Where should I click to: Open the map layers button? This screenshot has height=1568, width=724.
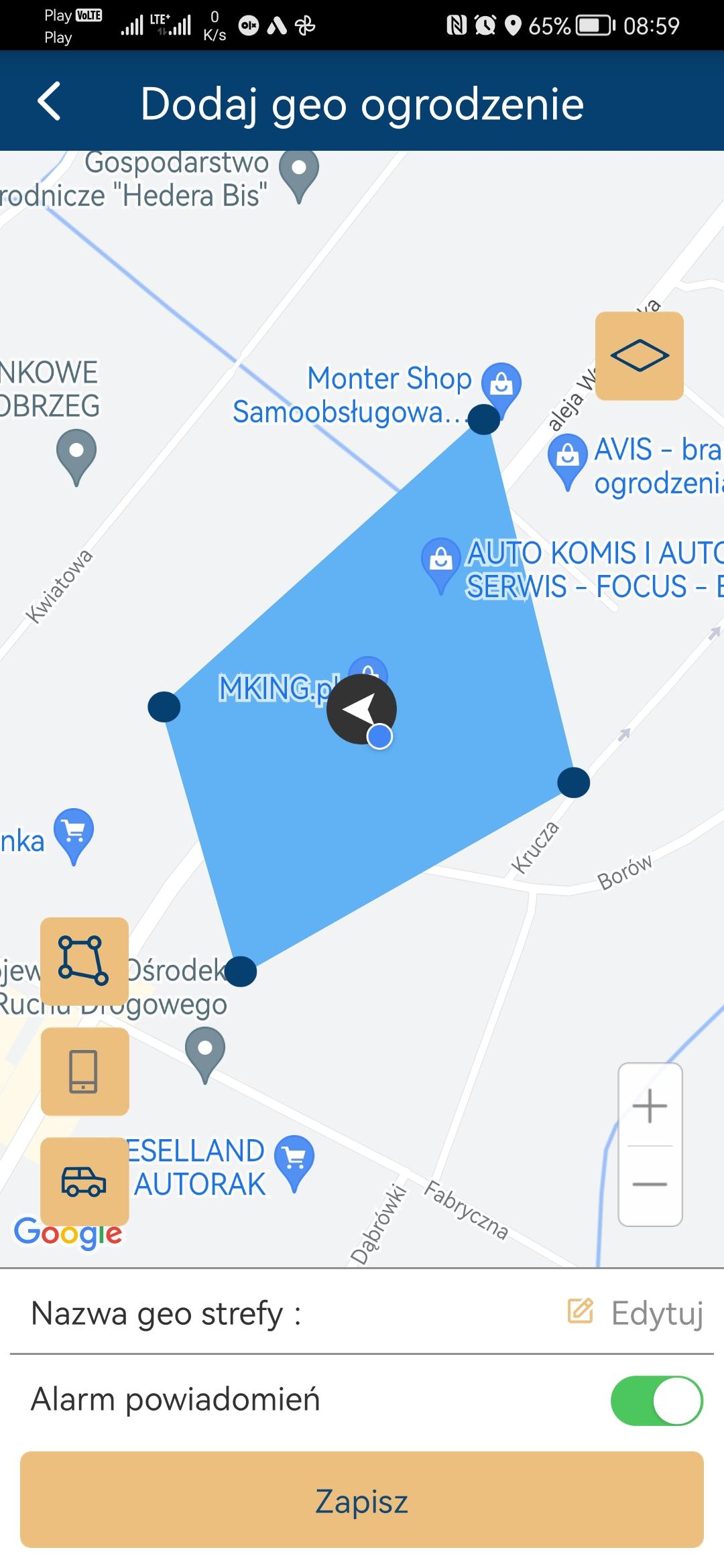click(x=640, y=356)
